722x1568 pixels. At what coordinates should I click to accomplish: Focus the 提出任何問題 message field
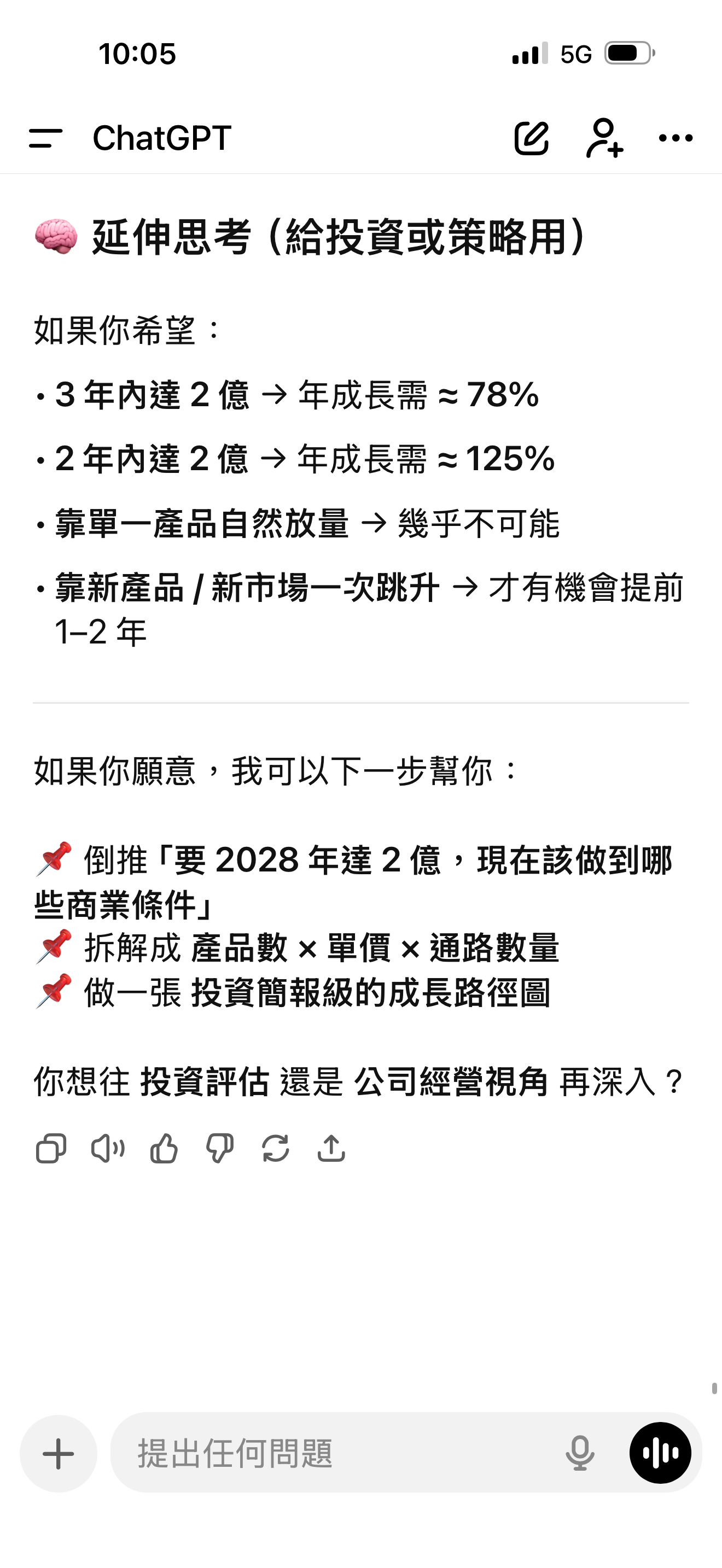coord(341,1453)
